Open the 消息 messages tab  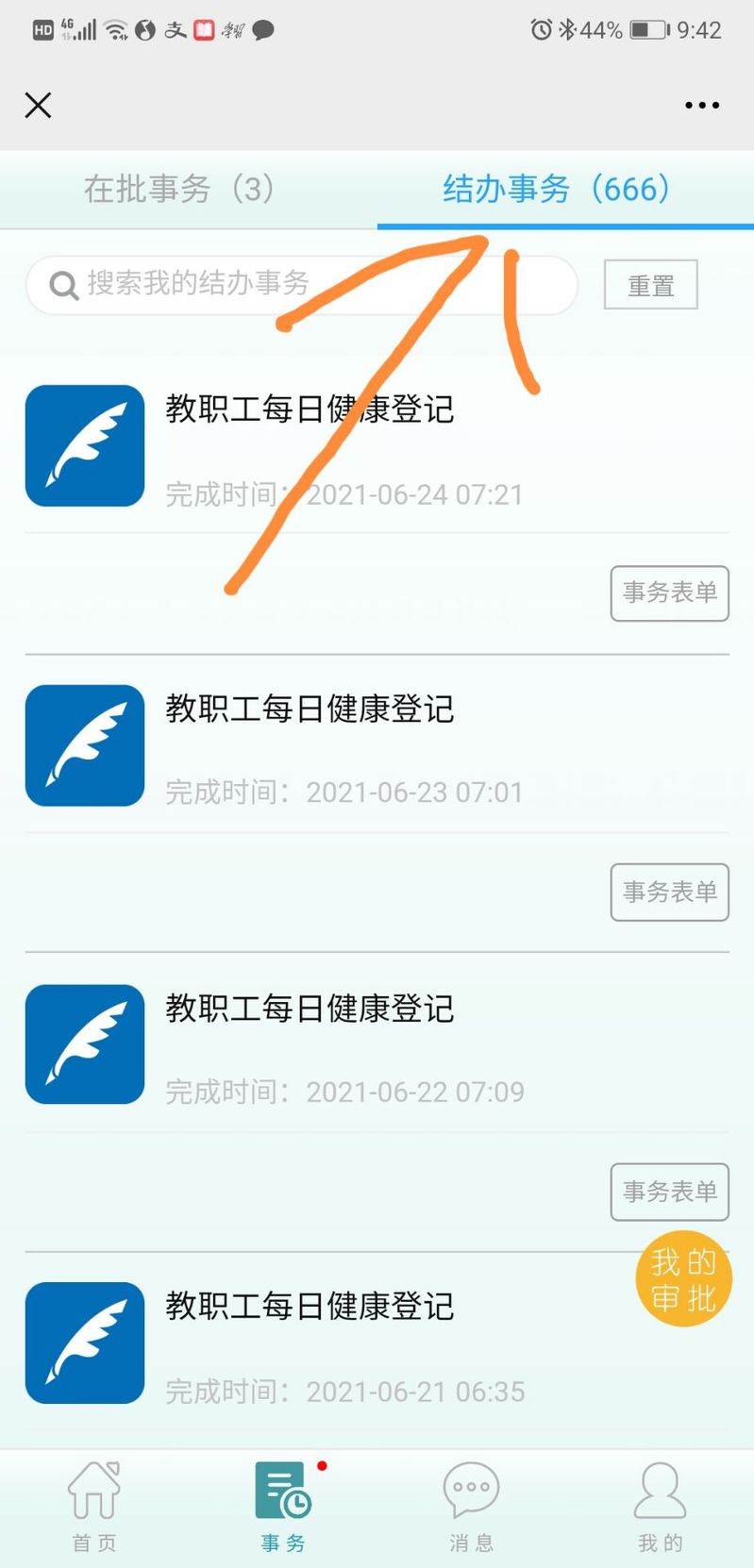pos(471,1507)
